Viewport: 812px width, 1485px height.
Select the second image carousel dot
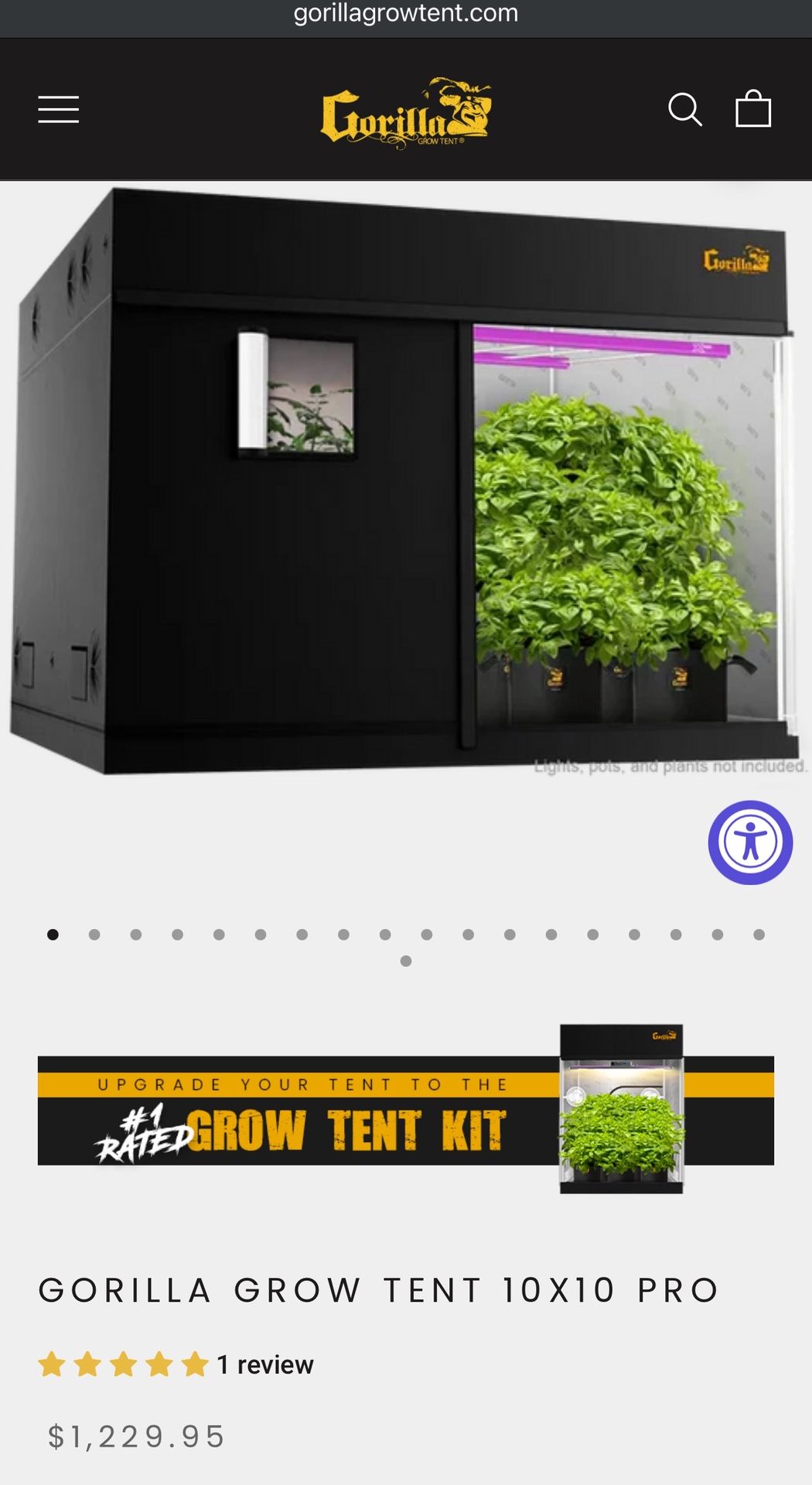tap(94, 934)
